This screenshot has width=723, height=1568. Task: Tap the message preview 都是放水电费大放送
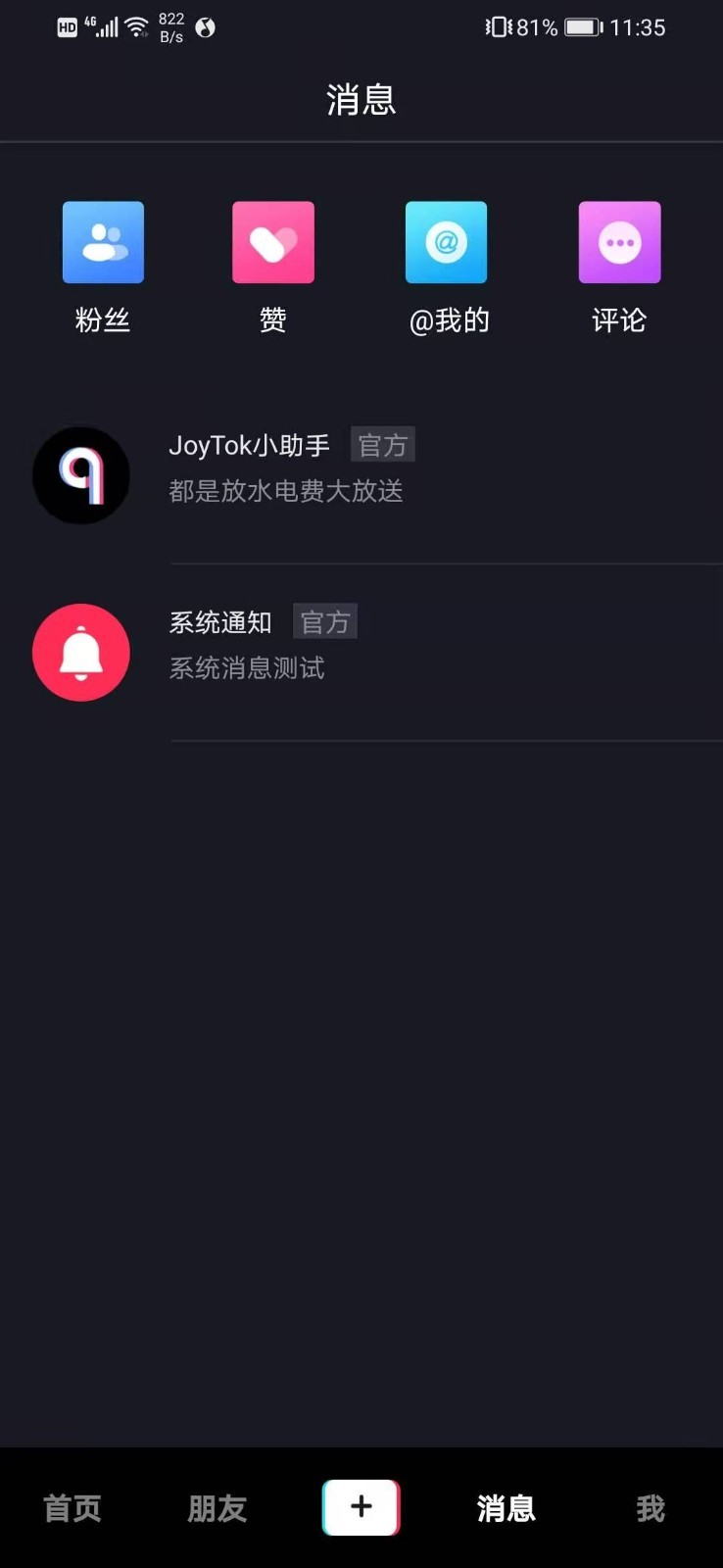click(x=284, y=492)
